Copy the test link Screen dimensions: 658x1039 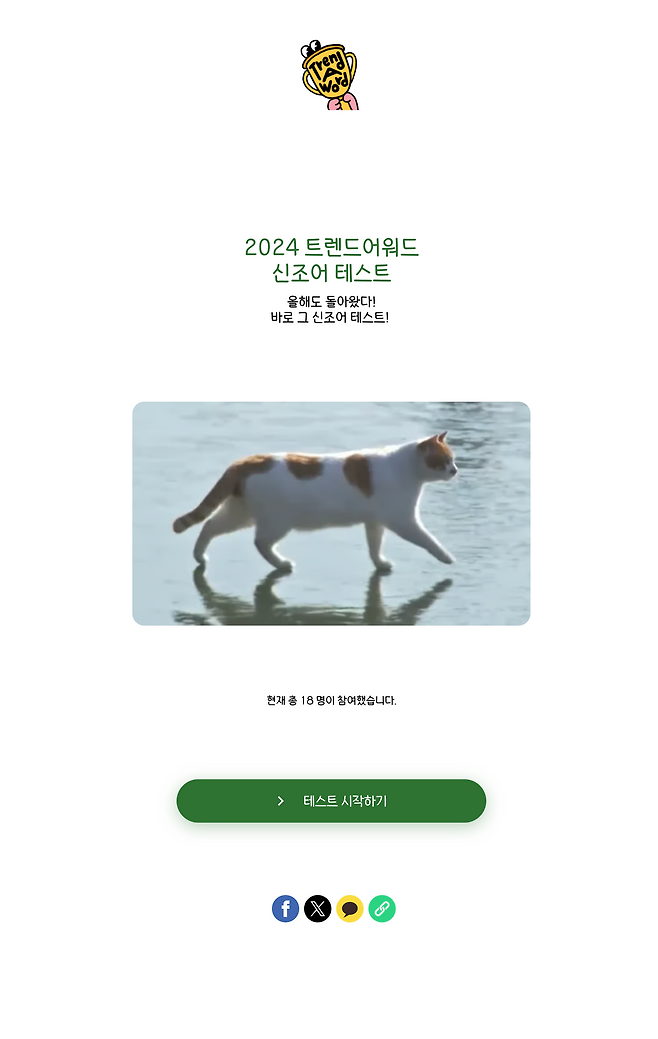click(382, 909)
